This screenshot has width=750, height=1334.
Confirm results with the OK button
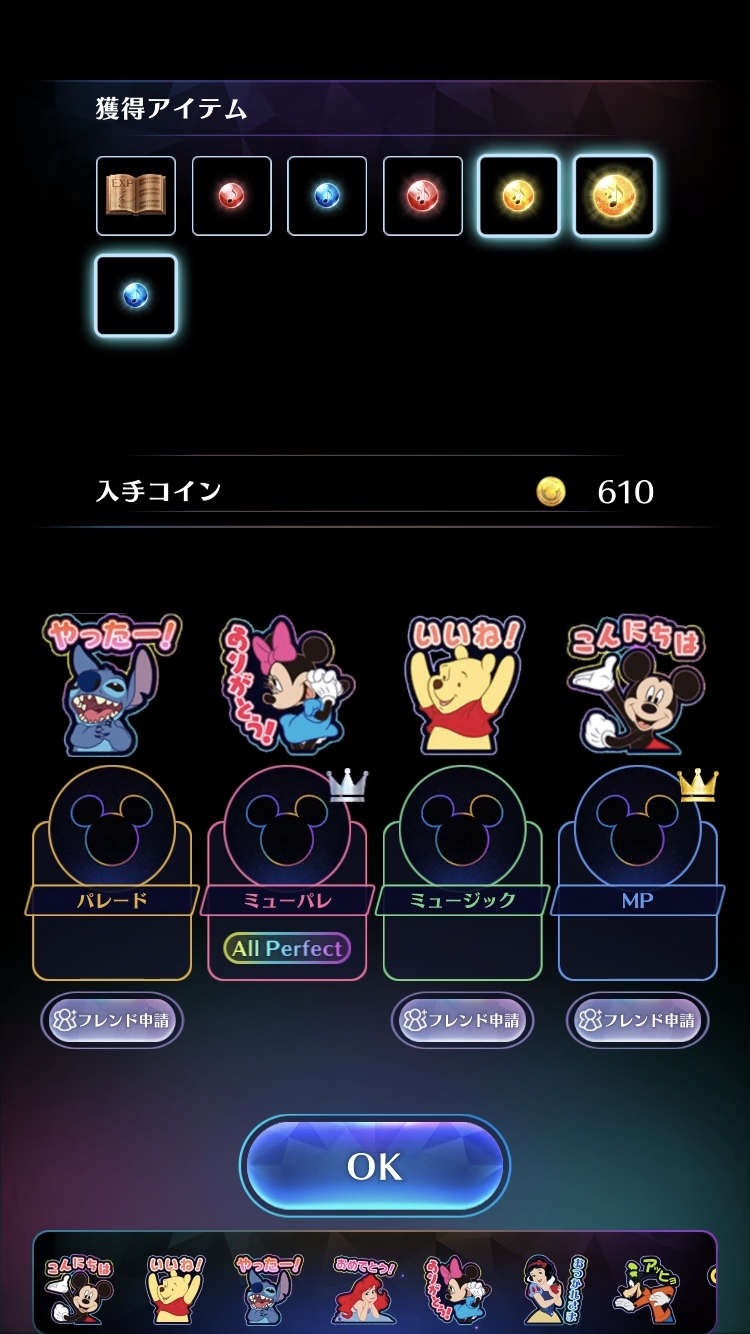point(375,1166)
